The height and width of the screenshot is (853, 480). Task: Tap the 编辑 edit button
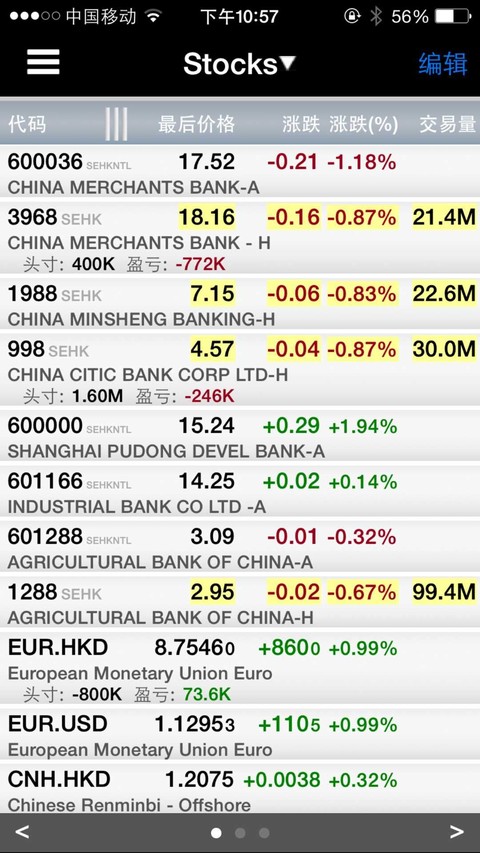coord(443,64)
